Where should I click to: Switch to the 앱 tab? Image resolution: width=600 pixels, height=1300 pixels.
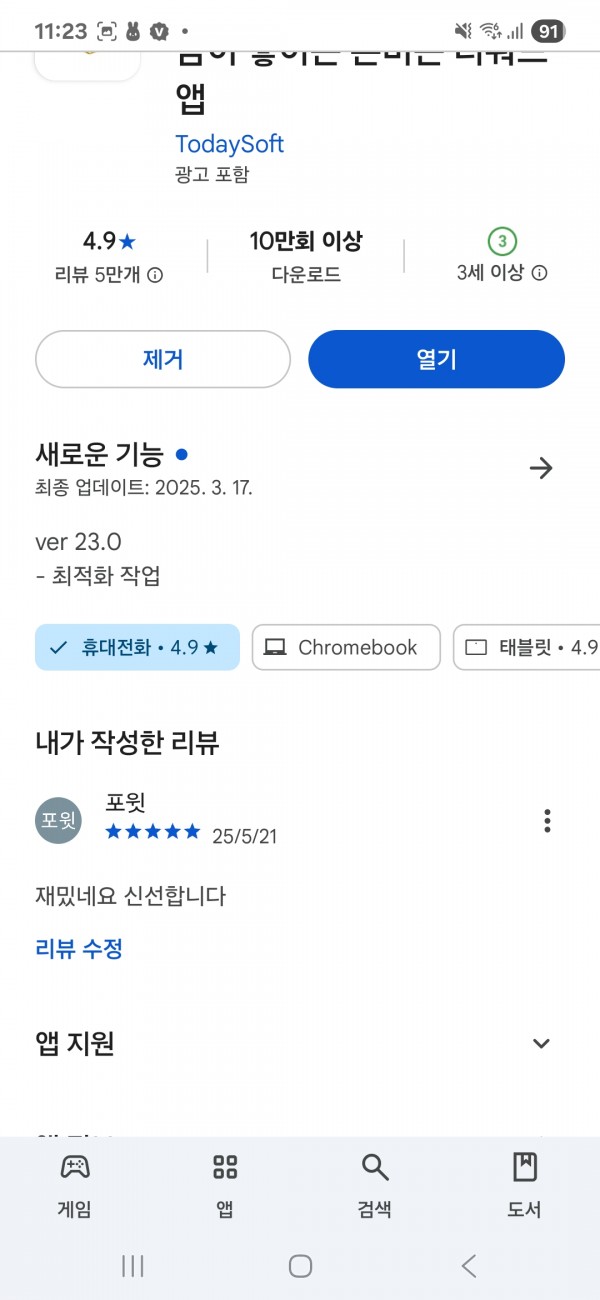[225, 1186]
